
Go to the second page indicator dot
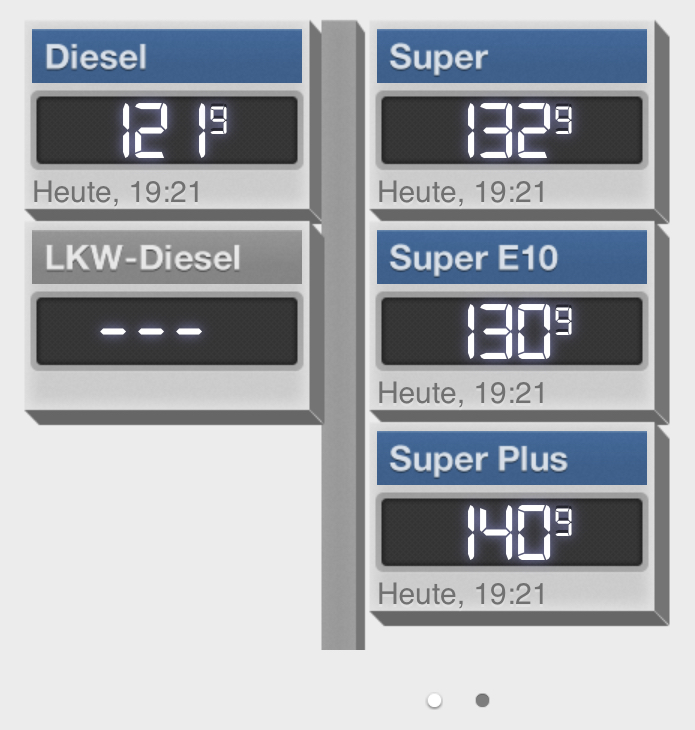click(482, 700)
